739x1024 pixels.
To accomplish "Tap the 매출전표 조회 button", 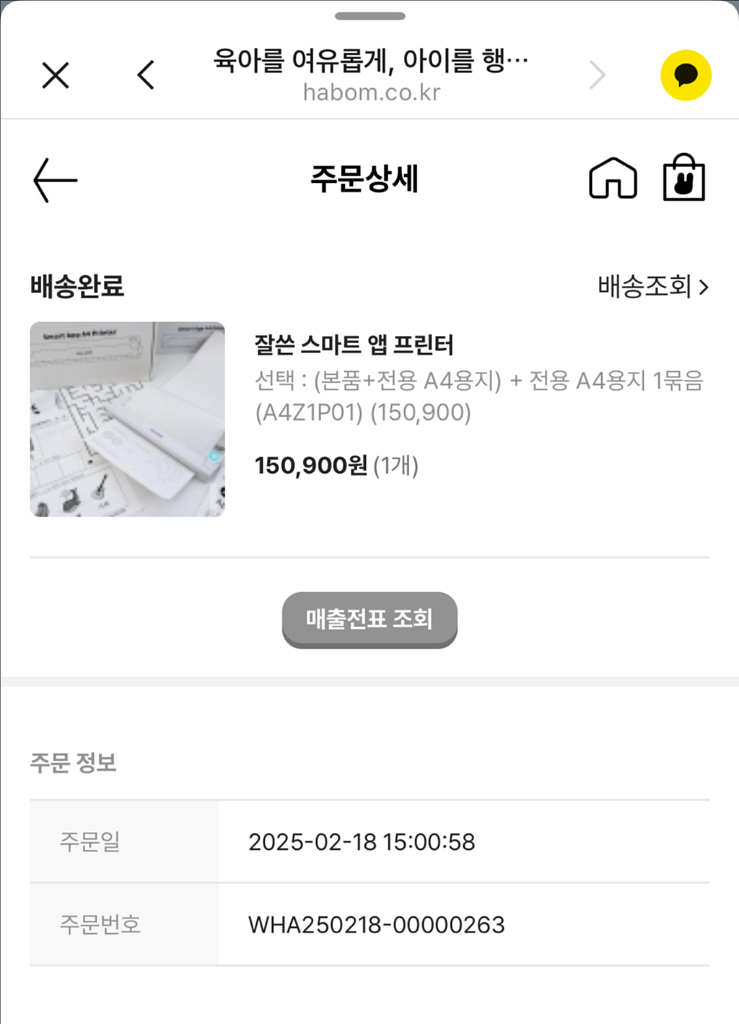I will click(369, 619).
